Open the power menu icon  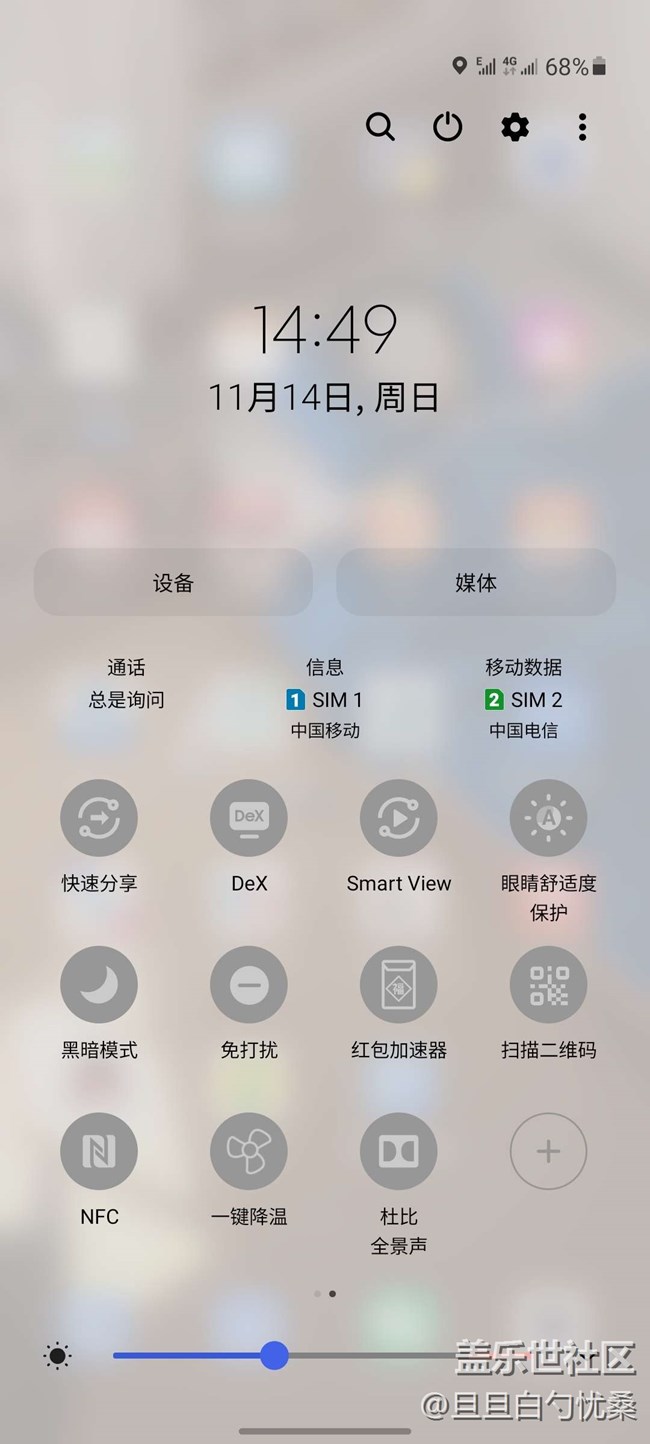point(447,127)
